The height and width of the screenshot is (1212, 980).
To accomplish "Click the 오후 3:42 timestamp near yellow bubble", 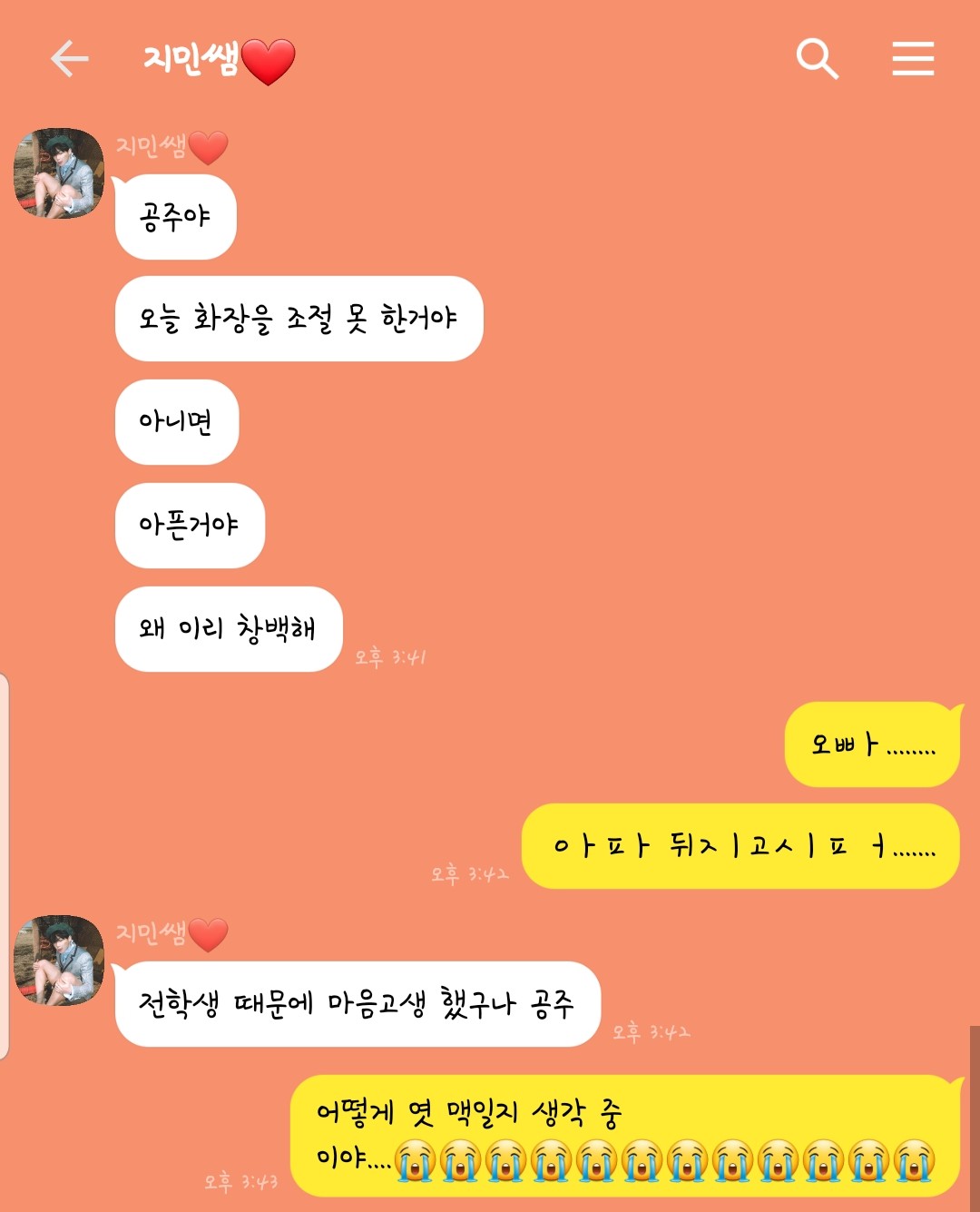I will (468, 876).
